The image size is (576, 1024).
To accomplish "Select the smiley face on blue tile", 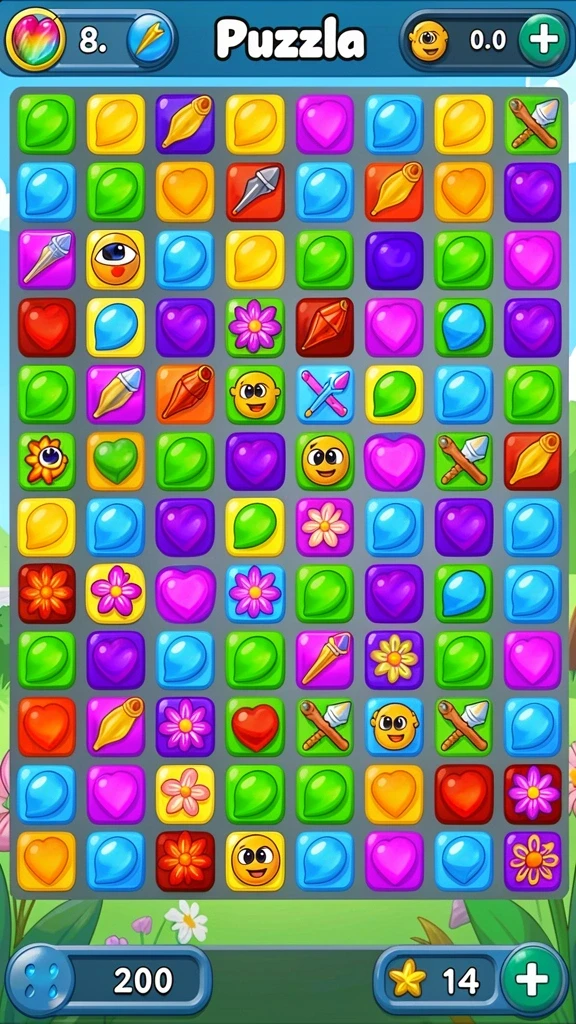I will [394, 726].
